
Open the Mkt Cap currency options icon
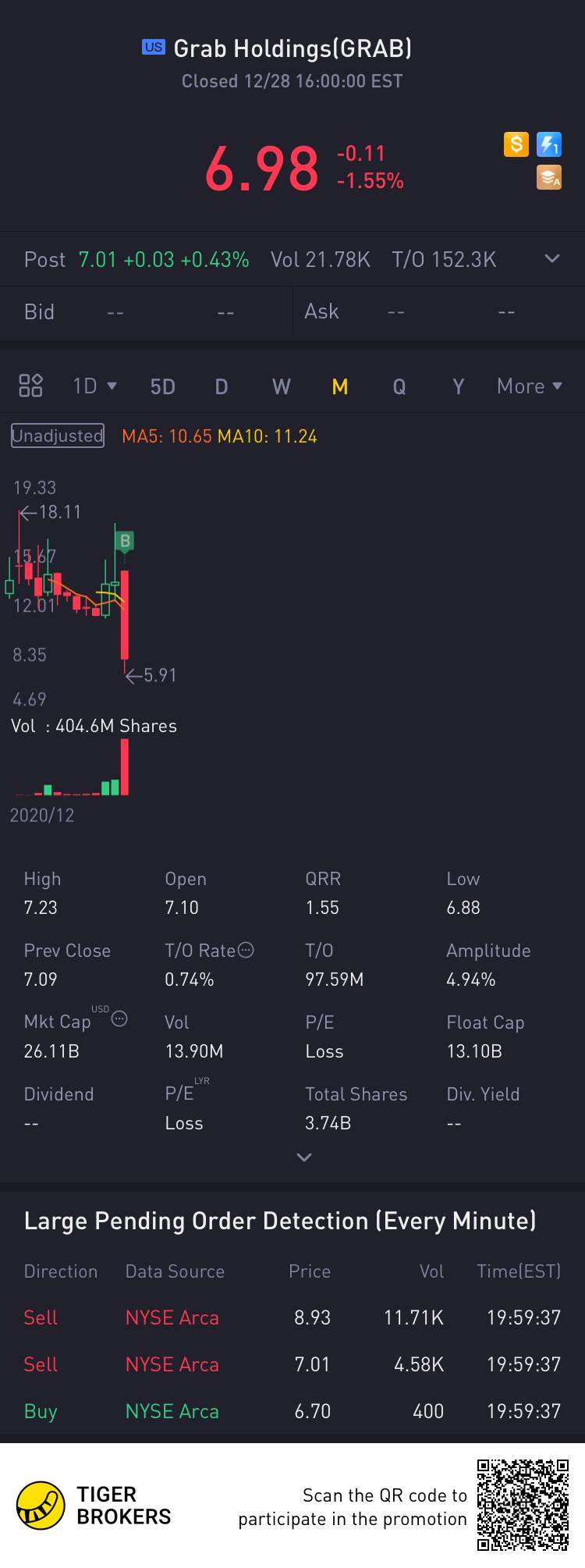[x=119, y=1019]
